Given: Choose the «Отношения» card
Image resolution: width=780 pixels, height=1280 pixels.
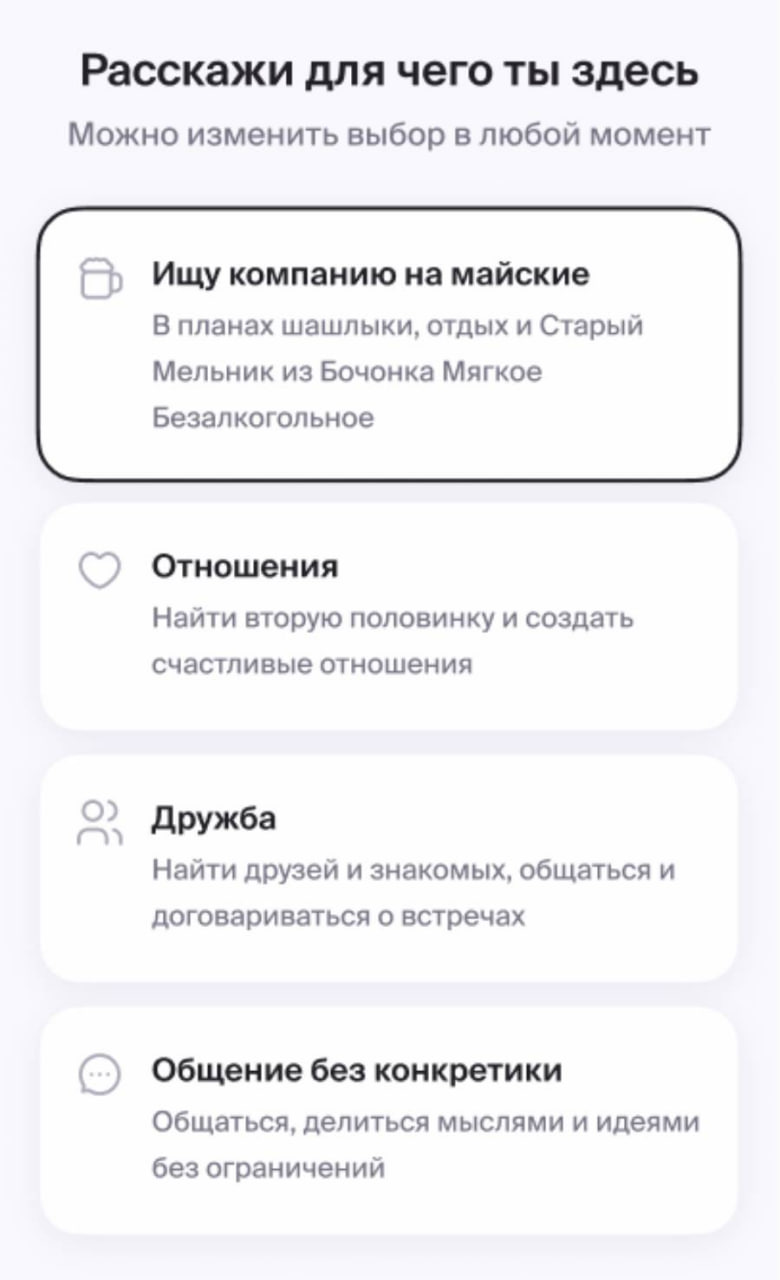Looking at the screenshot, I should 389,616.
